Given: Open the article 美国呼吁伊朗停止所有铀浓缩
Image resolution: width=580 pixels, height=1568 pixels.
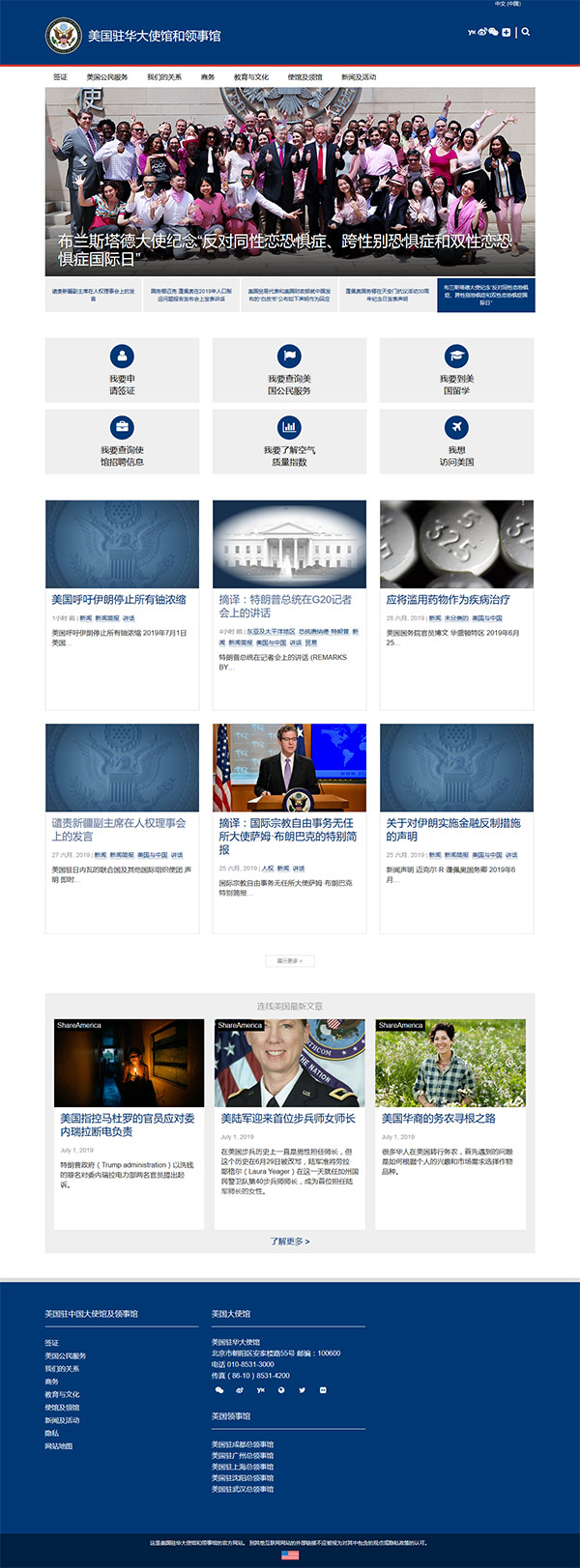Looking at the screenshot, I should coord(119,599).
